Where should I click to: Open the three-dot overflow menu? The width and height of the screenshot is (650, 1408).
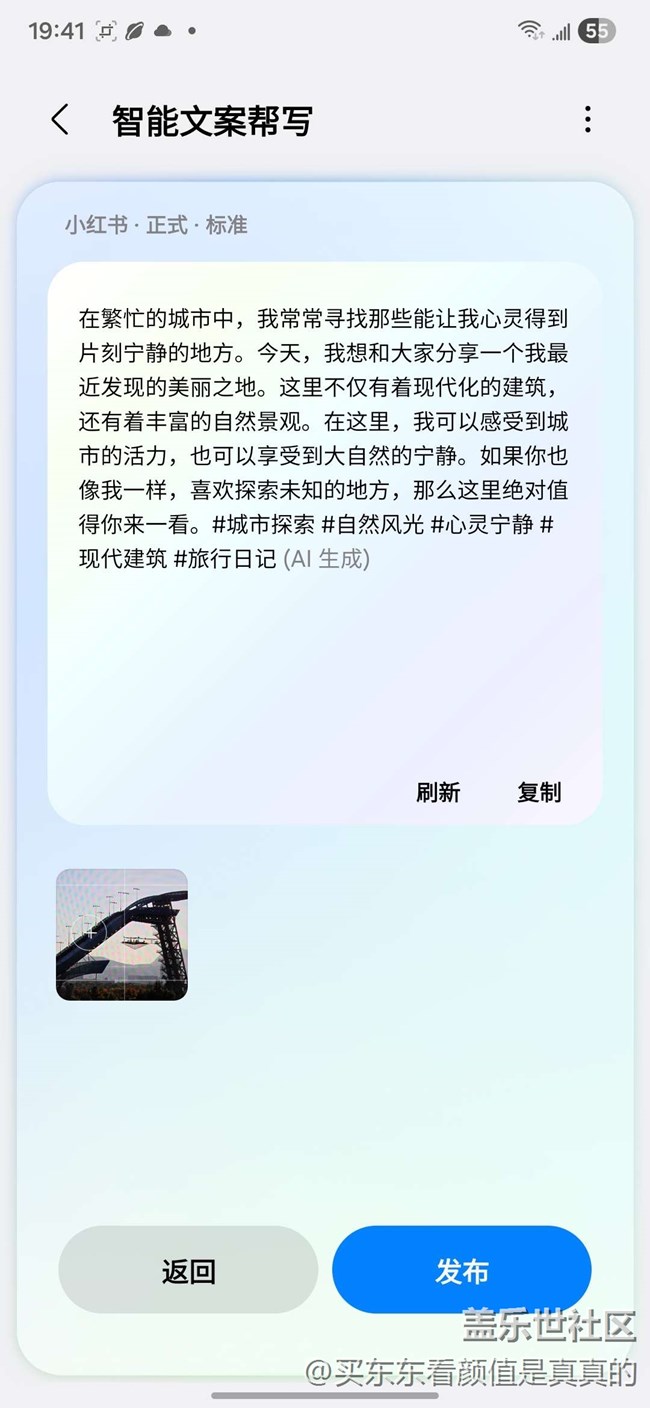coord(588,120)
